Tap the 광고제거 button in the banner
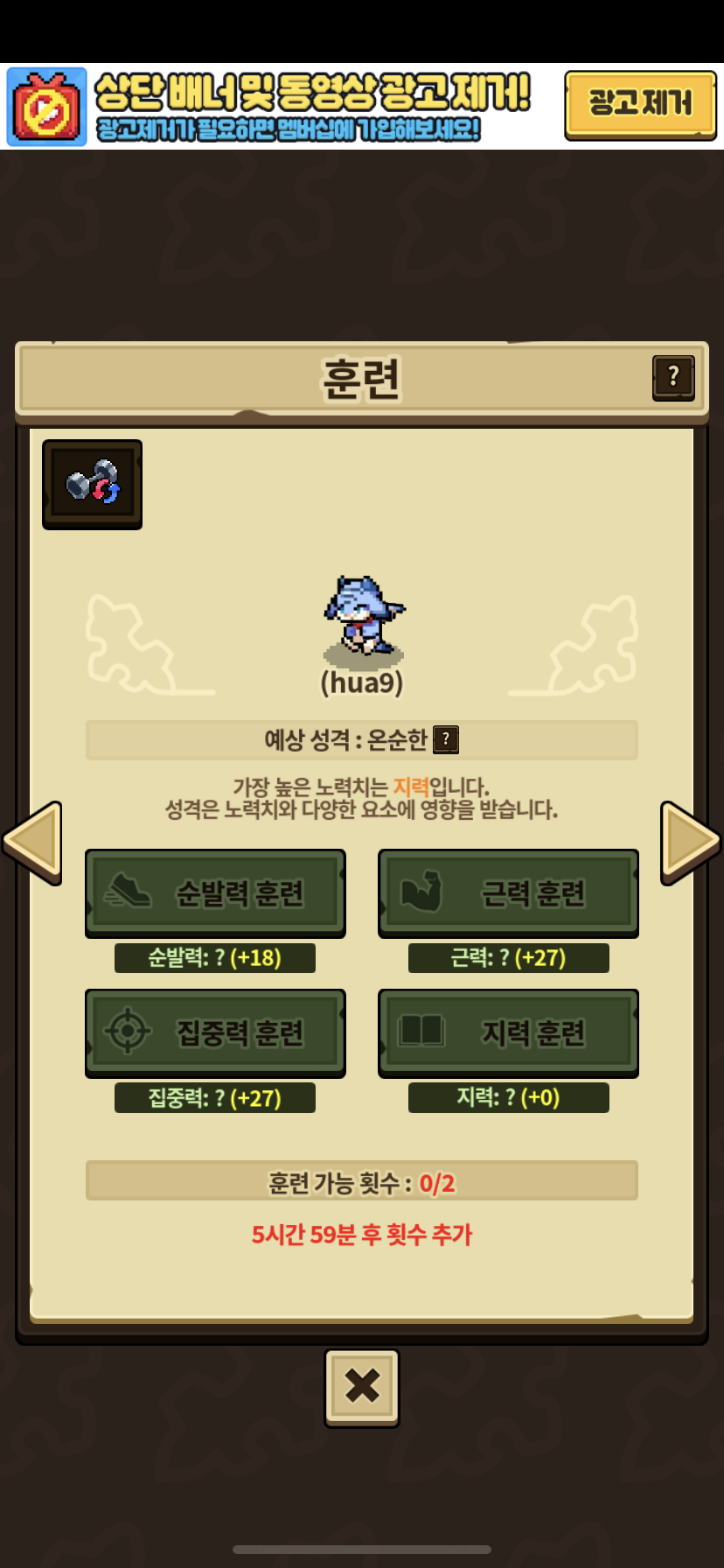The width and height of the screenshot is (724, 1568). (x=640, y=105)
